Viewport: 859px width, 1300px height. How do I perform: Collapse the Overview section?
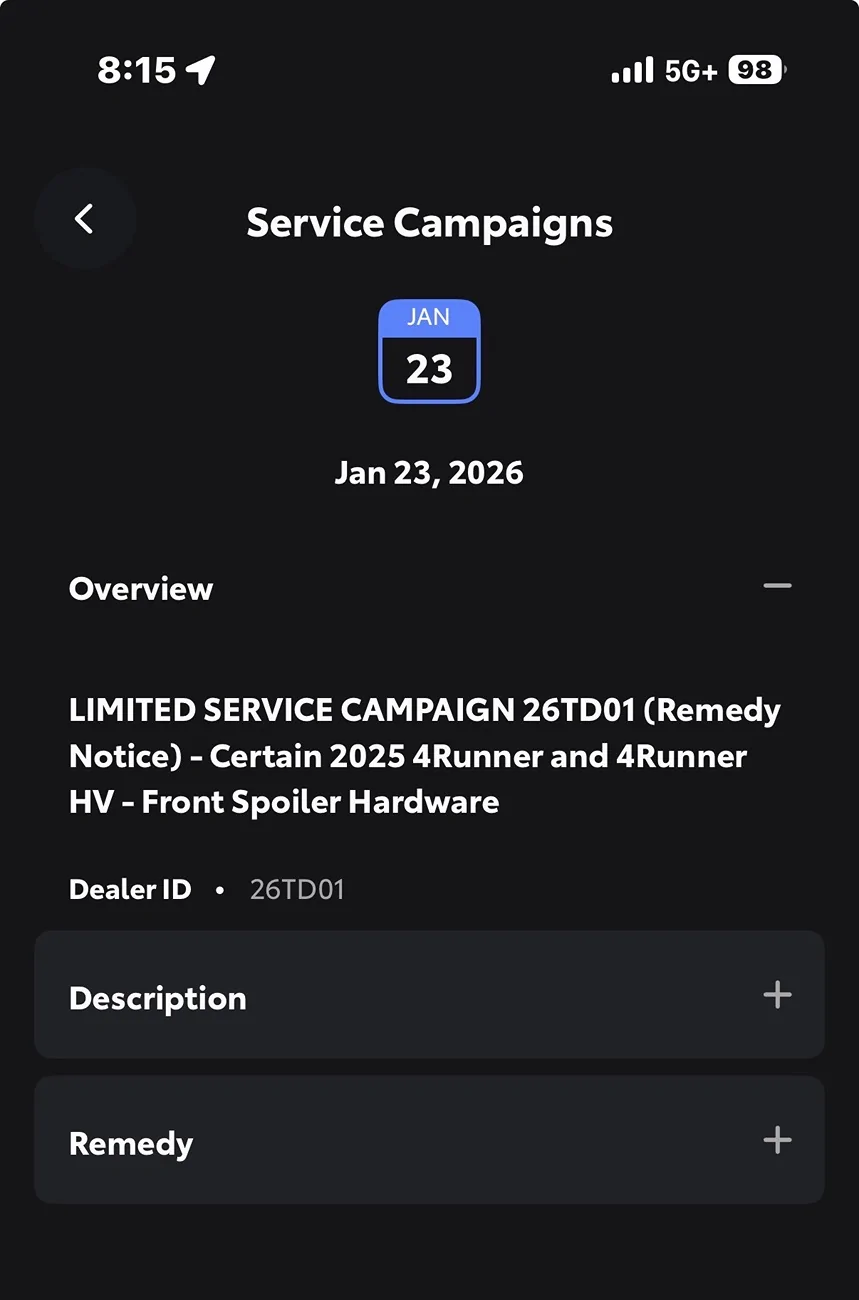[x=777, y=586]
